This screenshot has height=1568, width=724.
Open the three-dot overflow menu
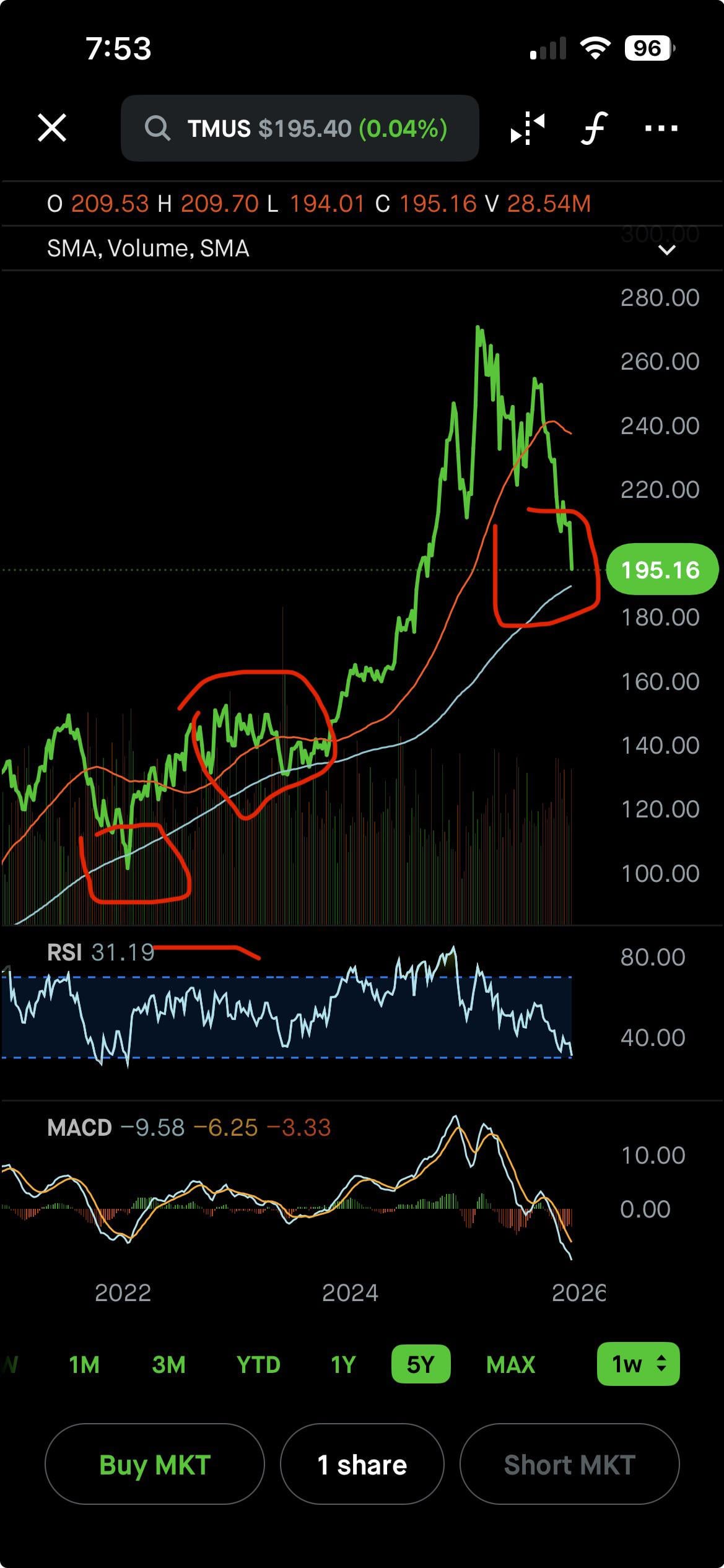(x=661, y=128)
